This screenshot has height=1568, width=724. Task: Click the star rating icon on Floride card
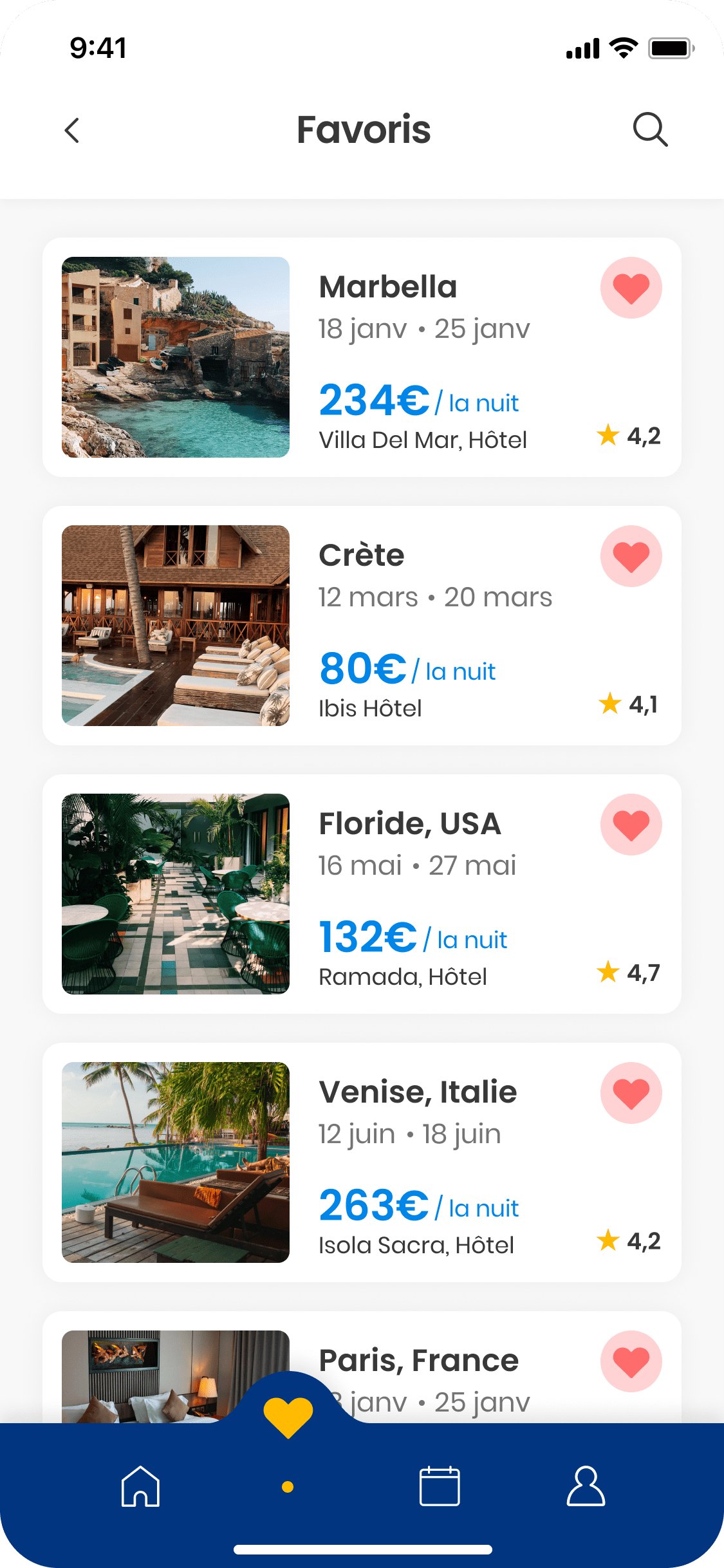(608, 974)
